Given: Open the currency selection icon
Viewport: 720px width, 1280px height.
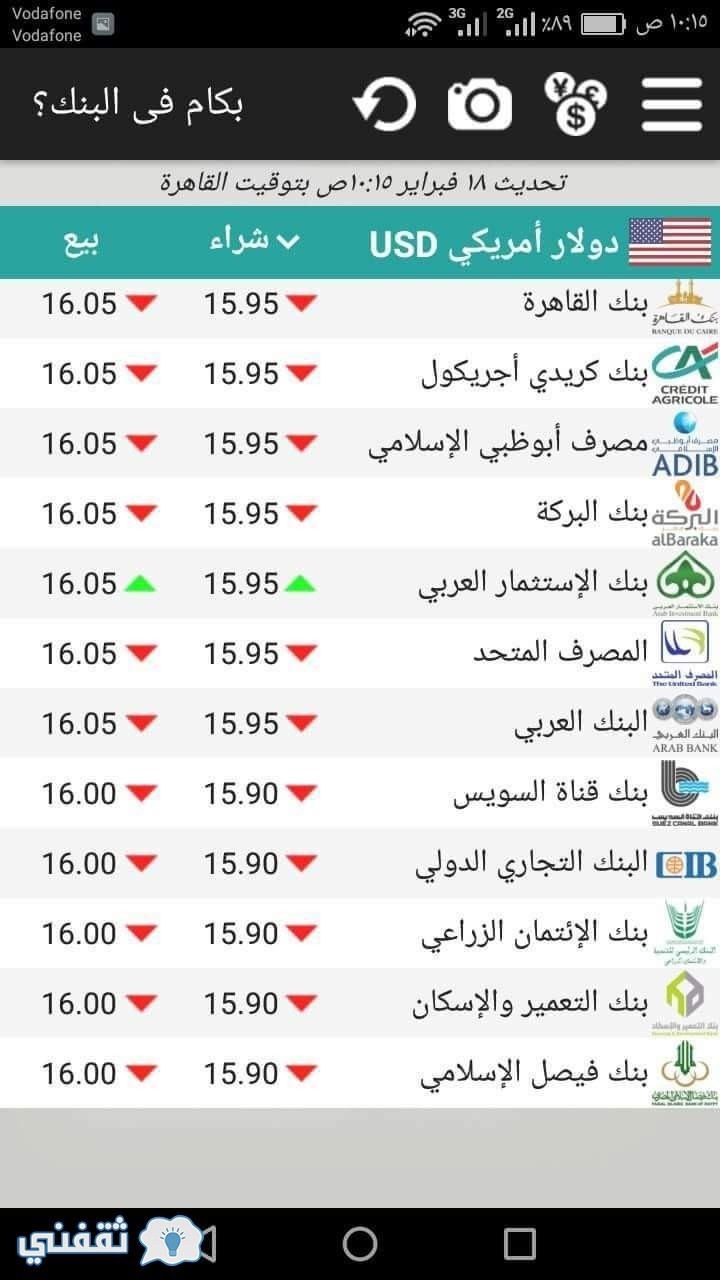Looking at the screenshot, I should point(576,103).
